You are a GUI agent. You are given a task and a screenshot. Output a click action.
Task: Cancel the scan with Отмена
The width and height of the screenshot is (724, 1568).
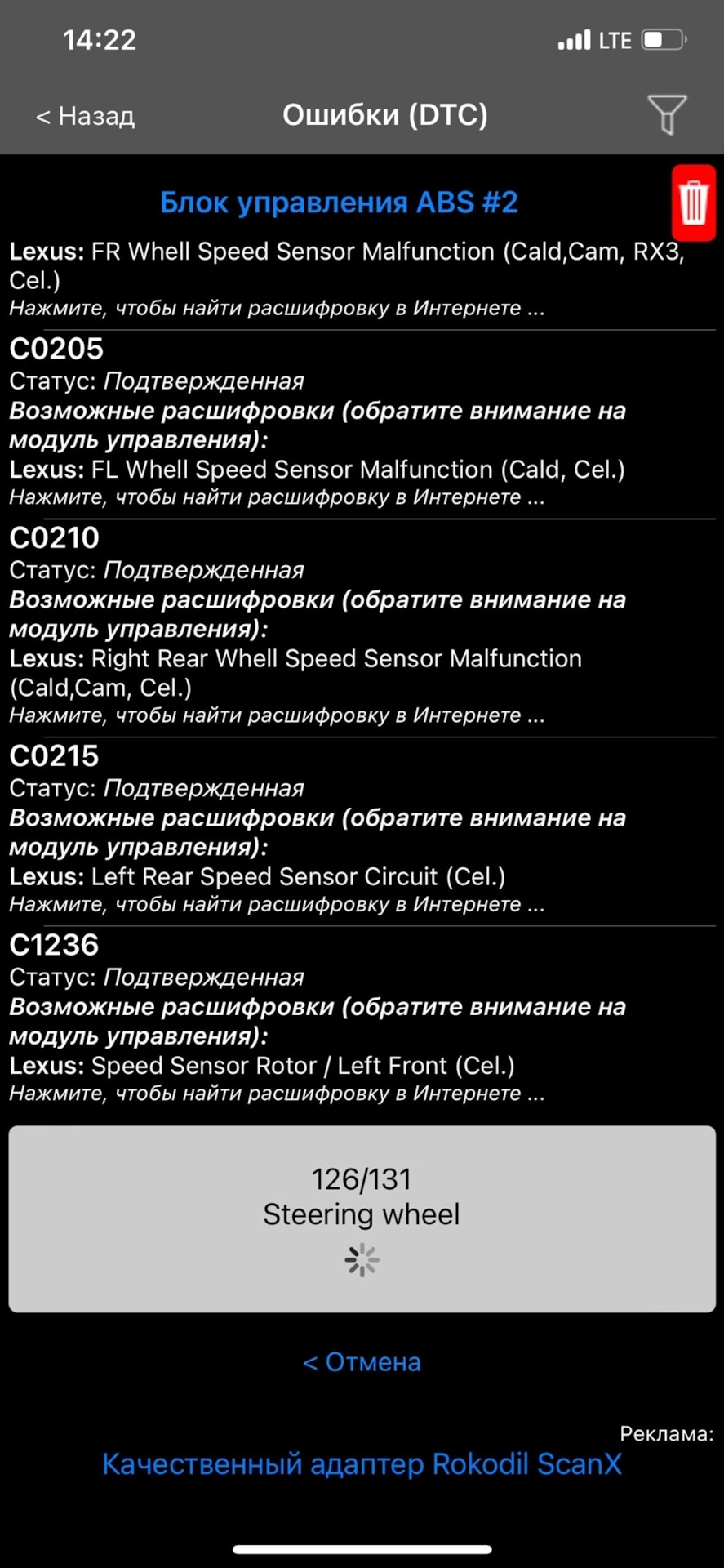tap(362, 1361)
